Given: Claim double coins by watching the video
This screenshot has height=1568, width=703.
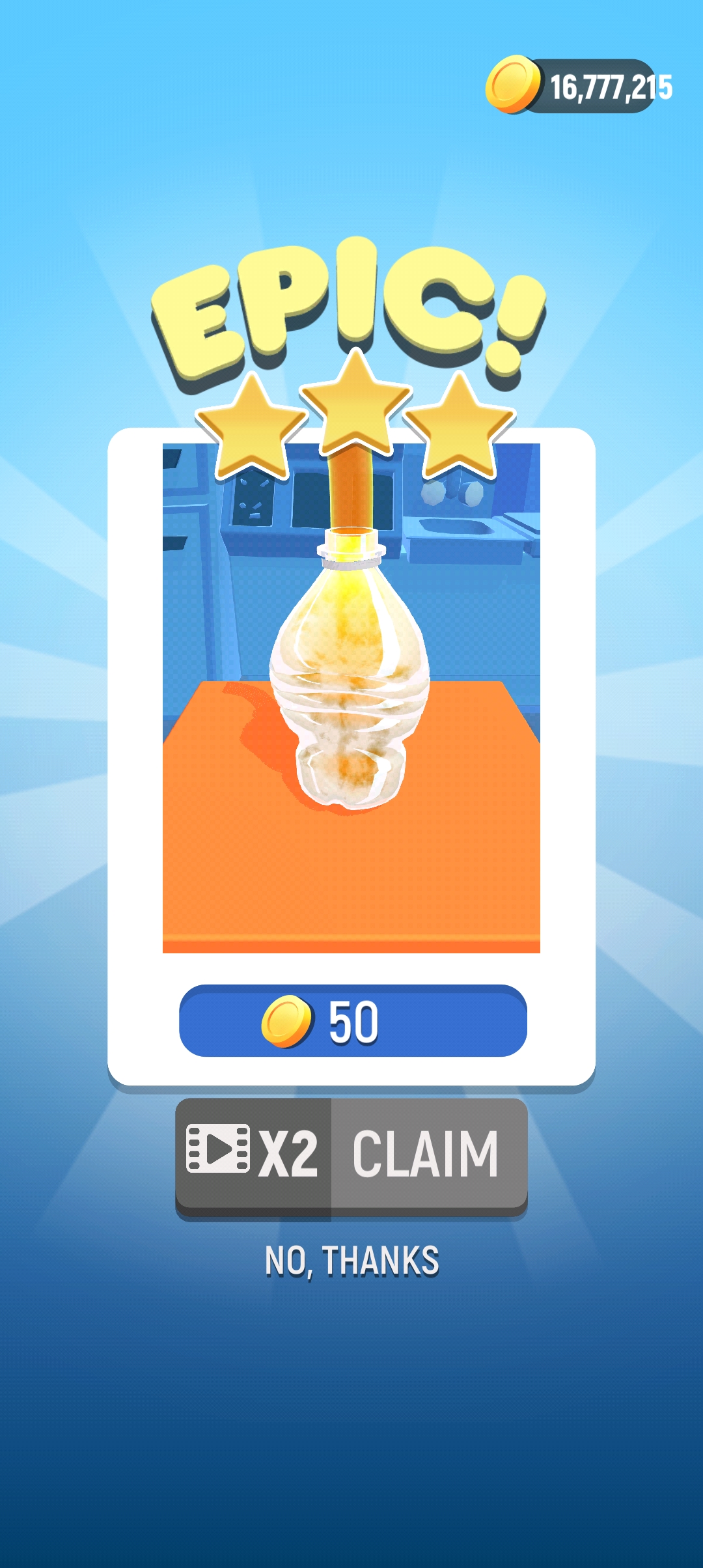Looking at the screenshot, I should 351,1155.
